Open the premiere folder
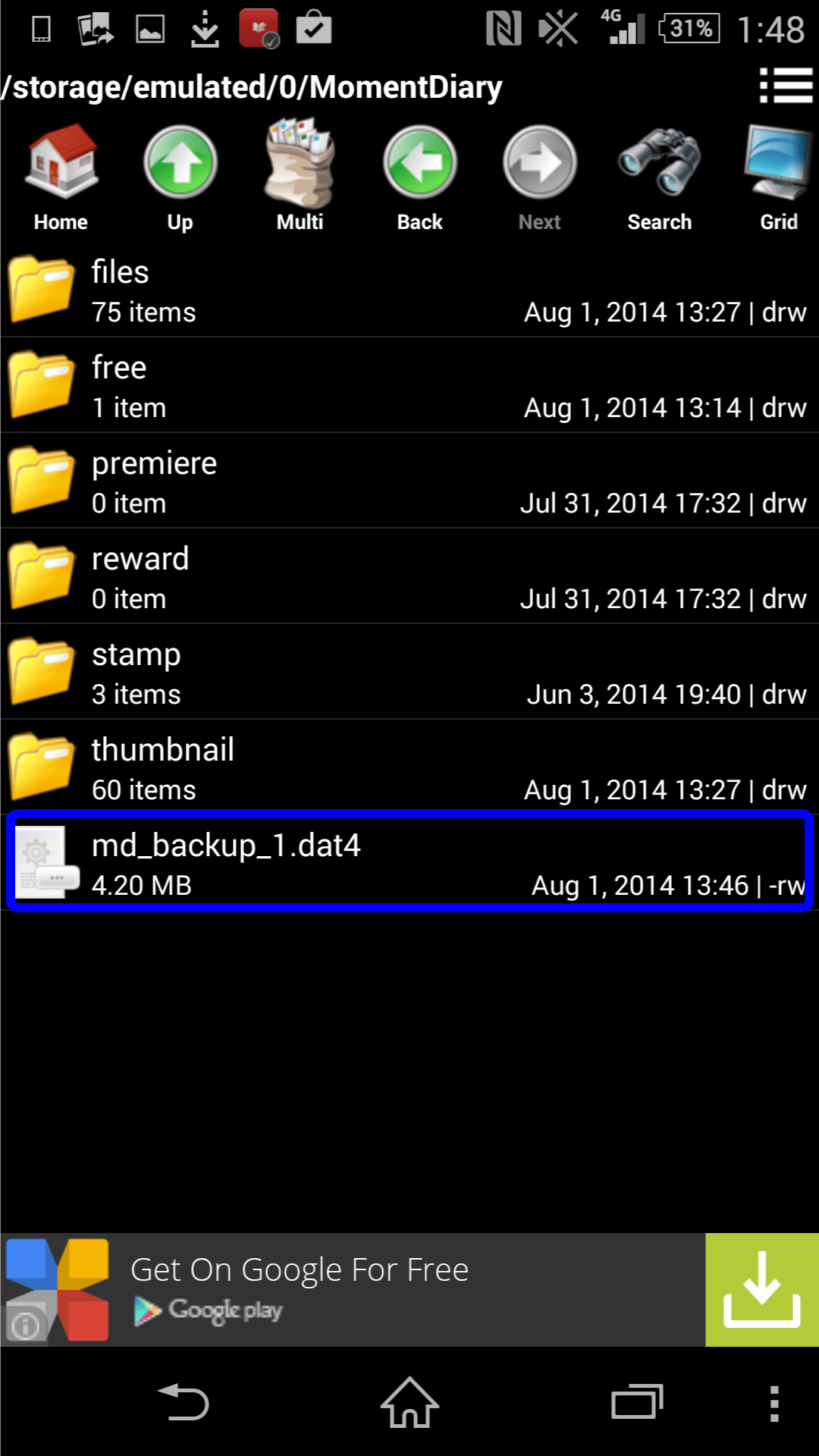This screenshot has width=819, height=1456. (x=409, y=482)
